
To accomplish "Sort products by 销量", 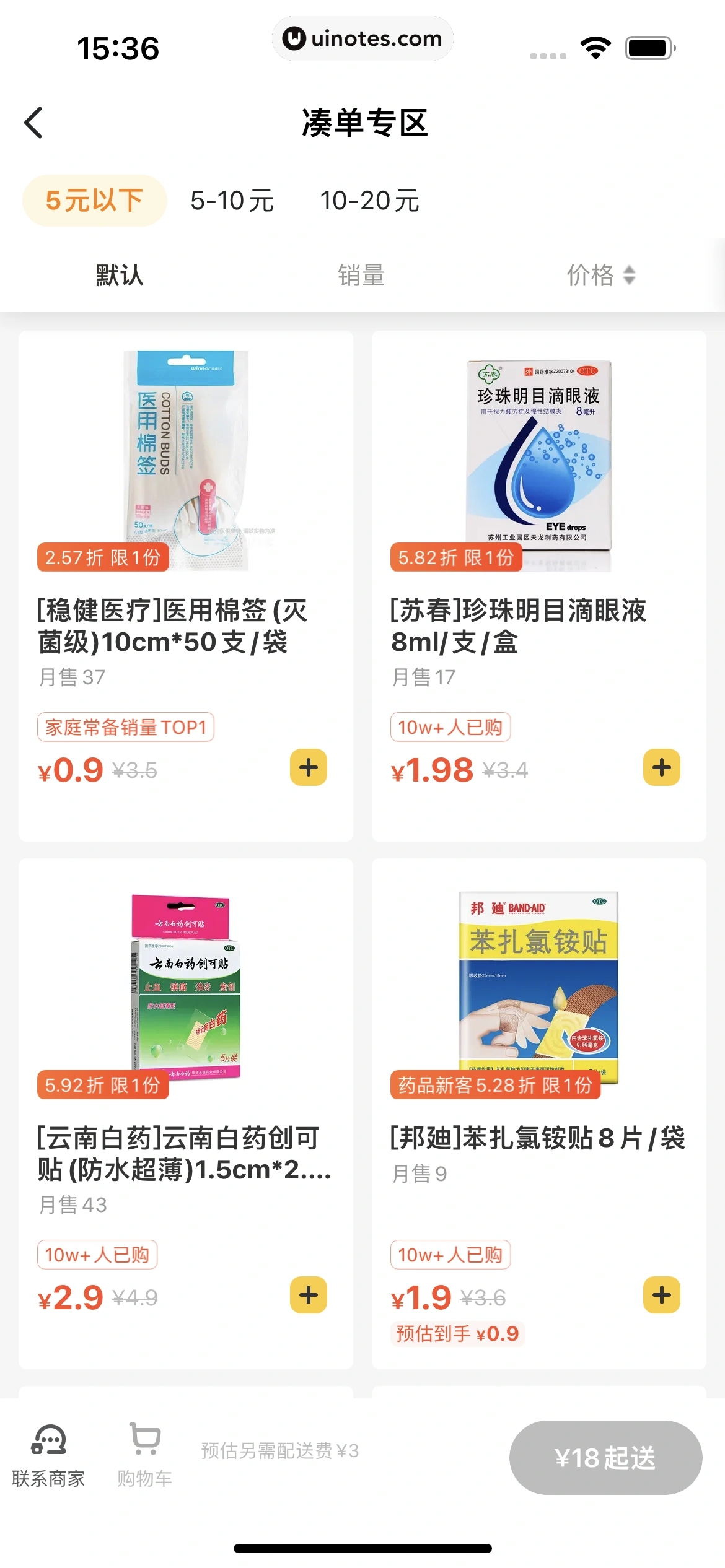I will tap(361, 275).
